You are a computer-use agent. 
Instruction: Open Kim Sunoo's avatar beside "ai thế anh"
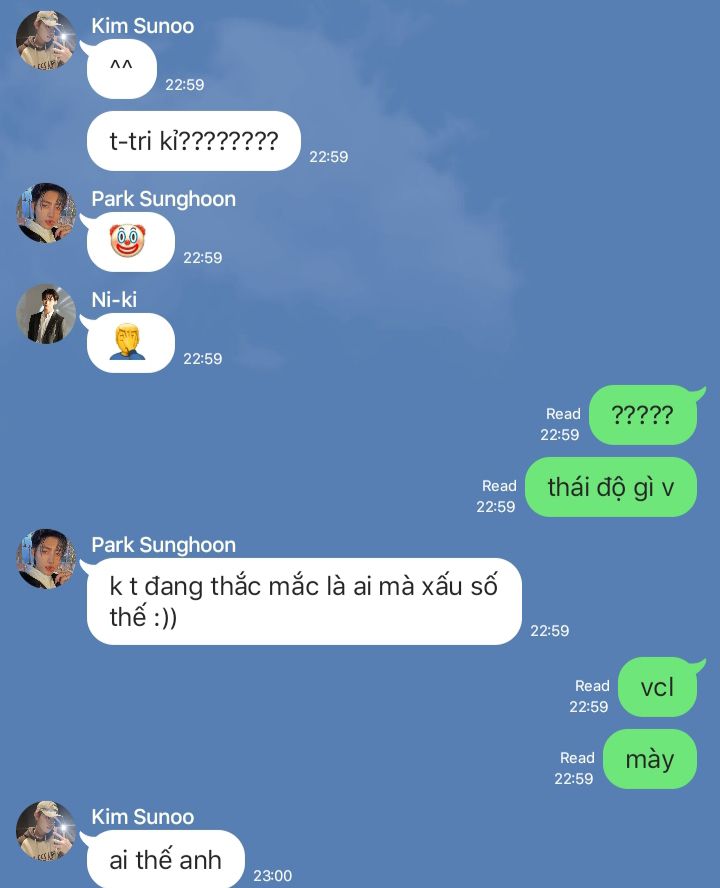tap(46, 831)
